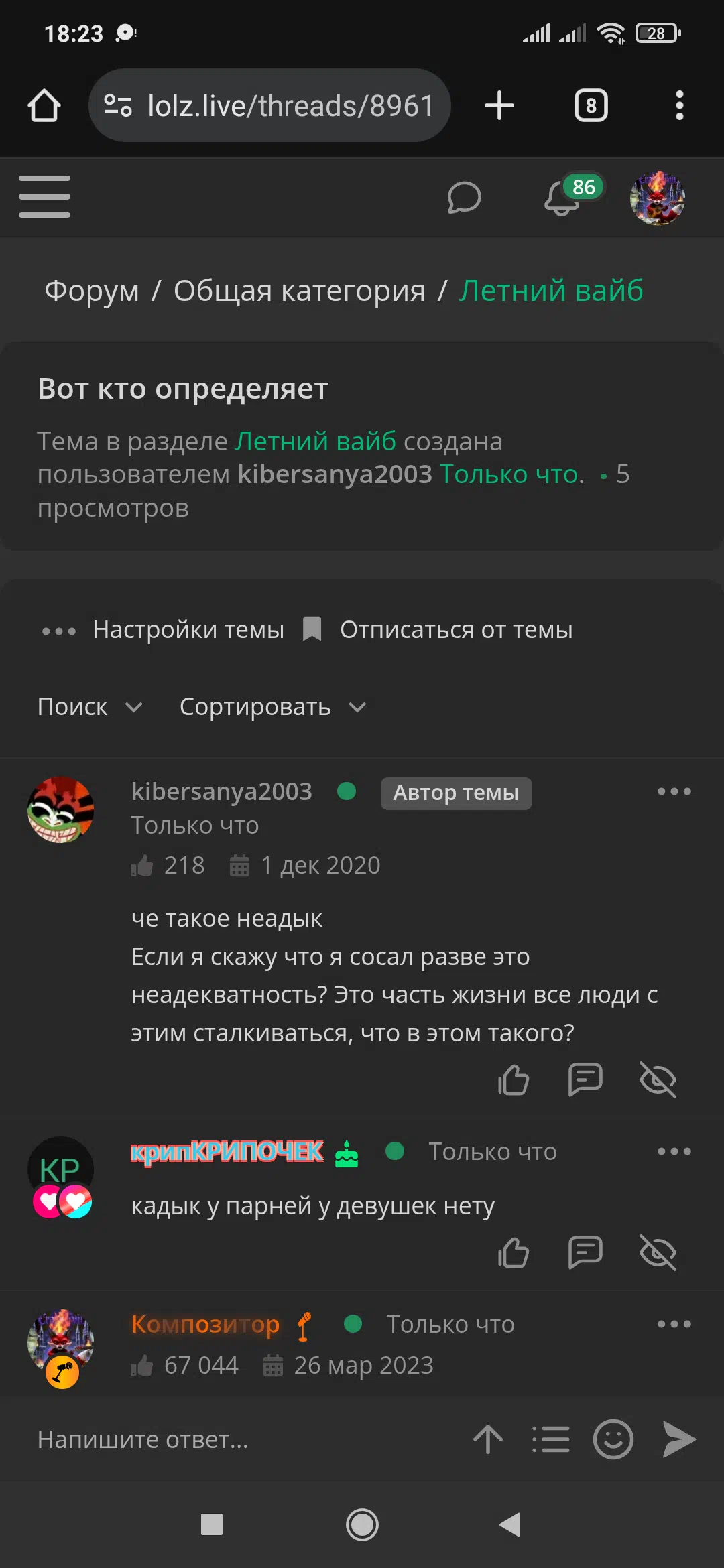Hide крипКРИПОЧЕК's comment with crossed eye icon
The height and width of the screenshot is (1568, 724).
click(658, 1252)
